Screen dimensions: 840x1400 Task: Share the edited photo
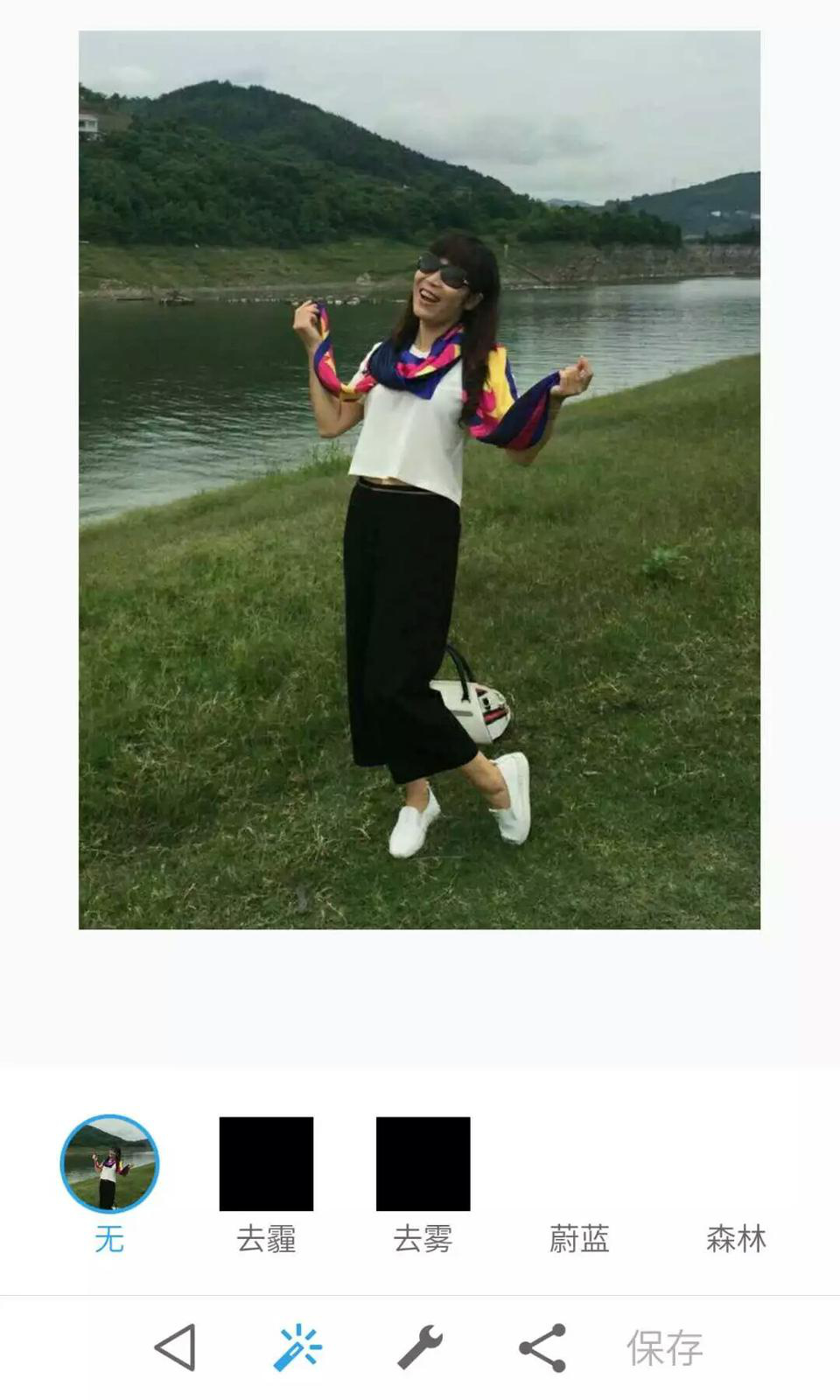pyautogui.click(x=542, y=1347)
